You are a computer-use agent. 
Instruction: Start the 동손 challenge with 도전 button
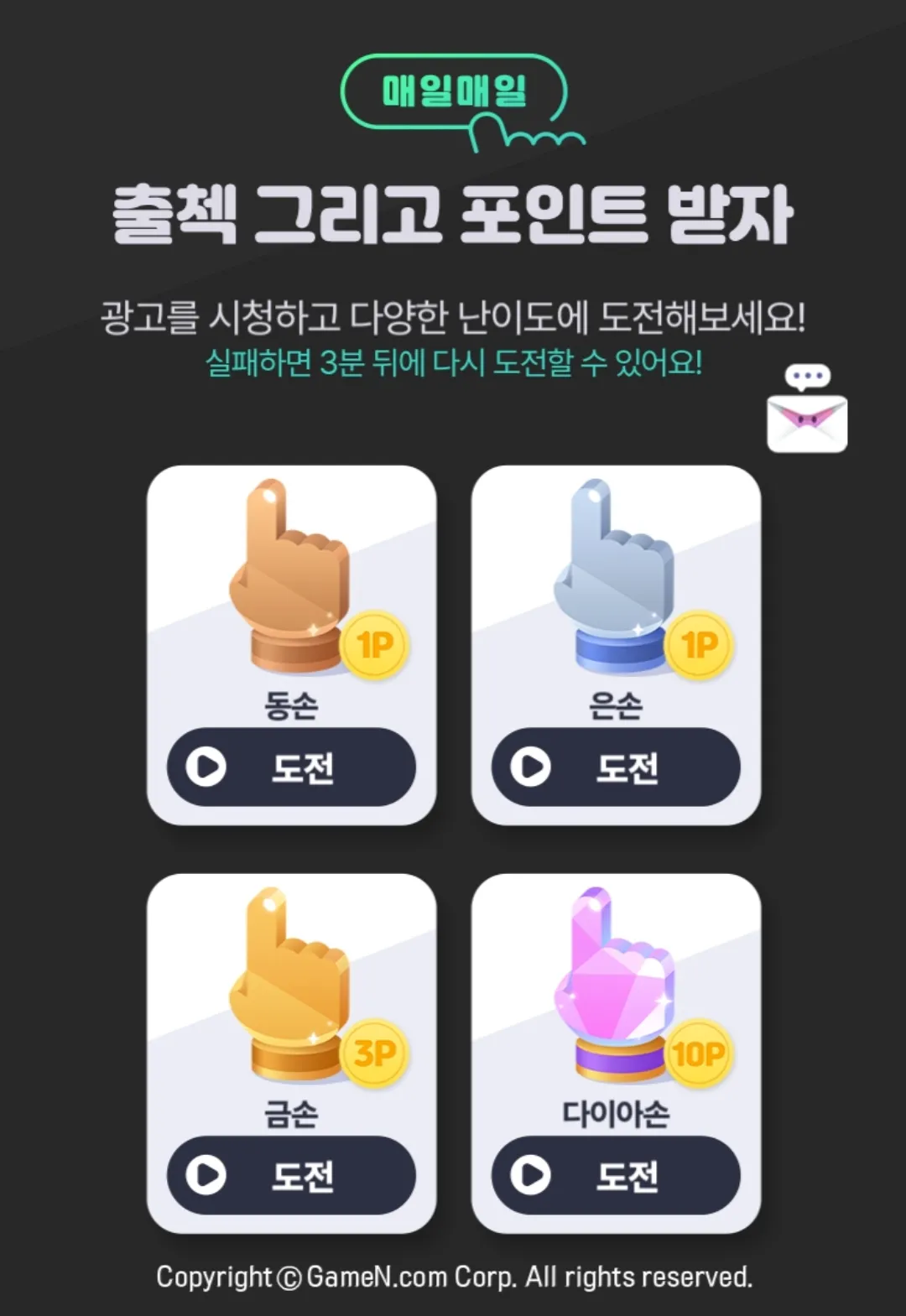click(x=292, y=768)
